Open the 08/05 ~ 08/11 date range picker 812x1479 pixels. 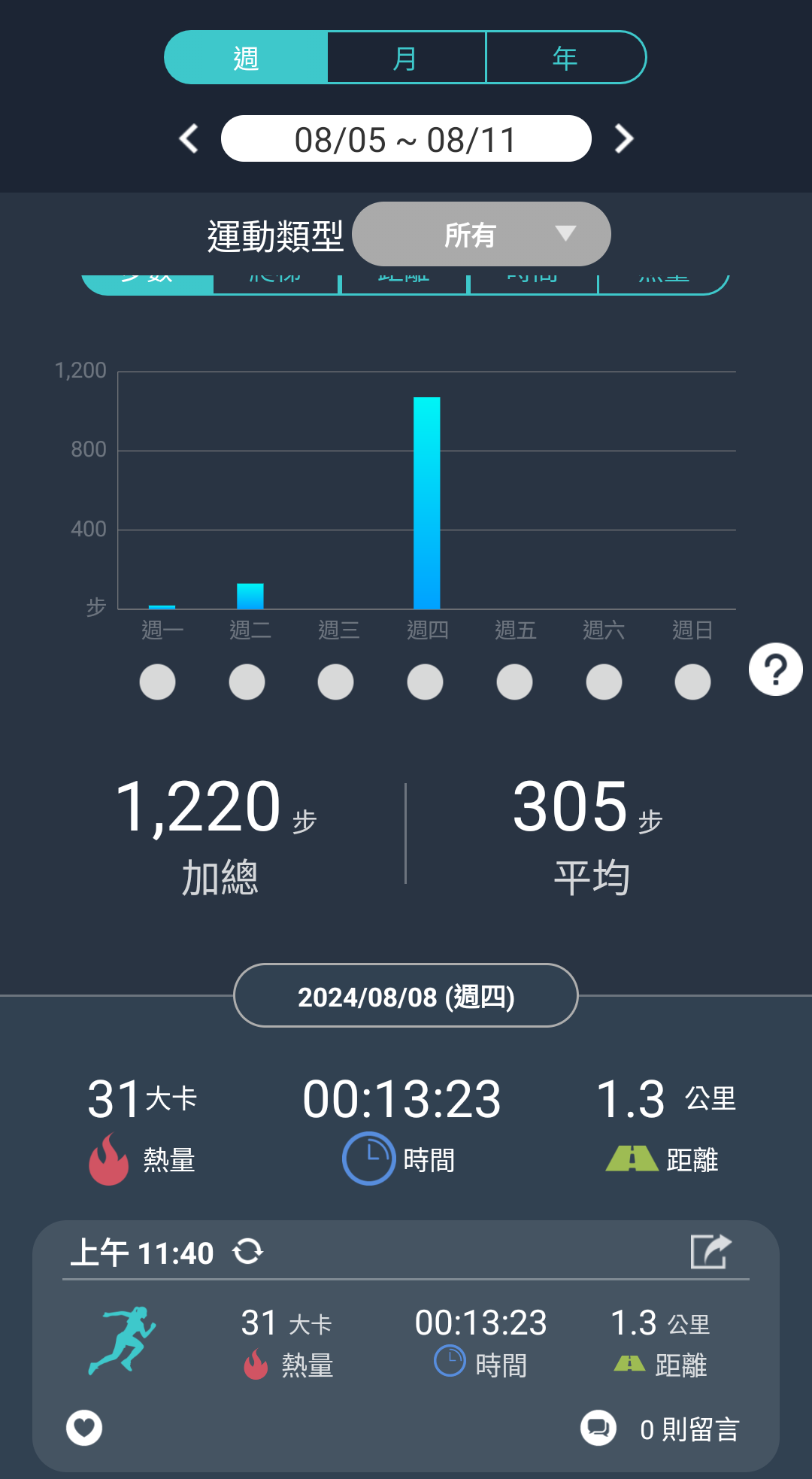406,138
